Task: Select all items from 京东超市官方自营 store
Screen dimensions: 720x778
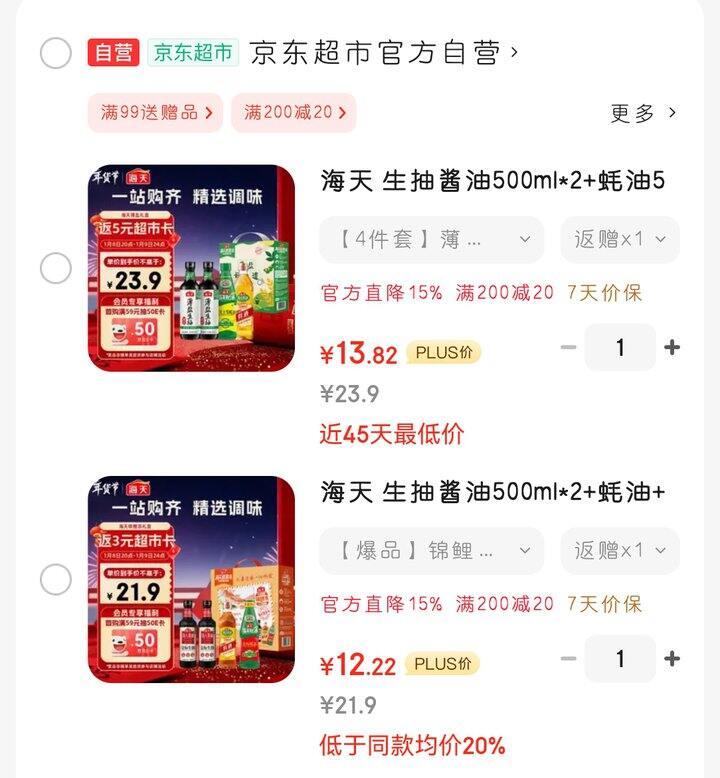Action: [x=56, y=53]
